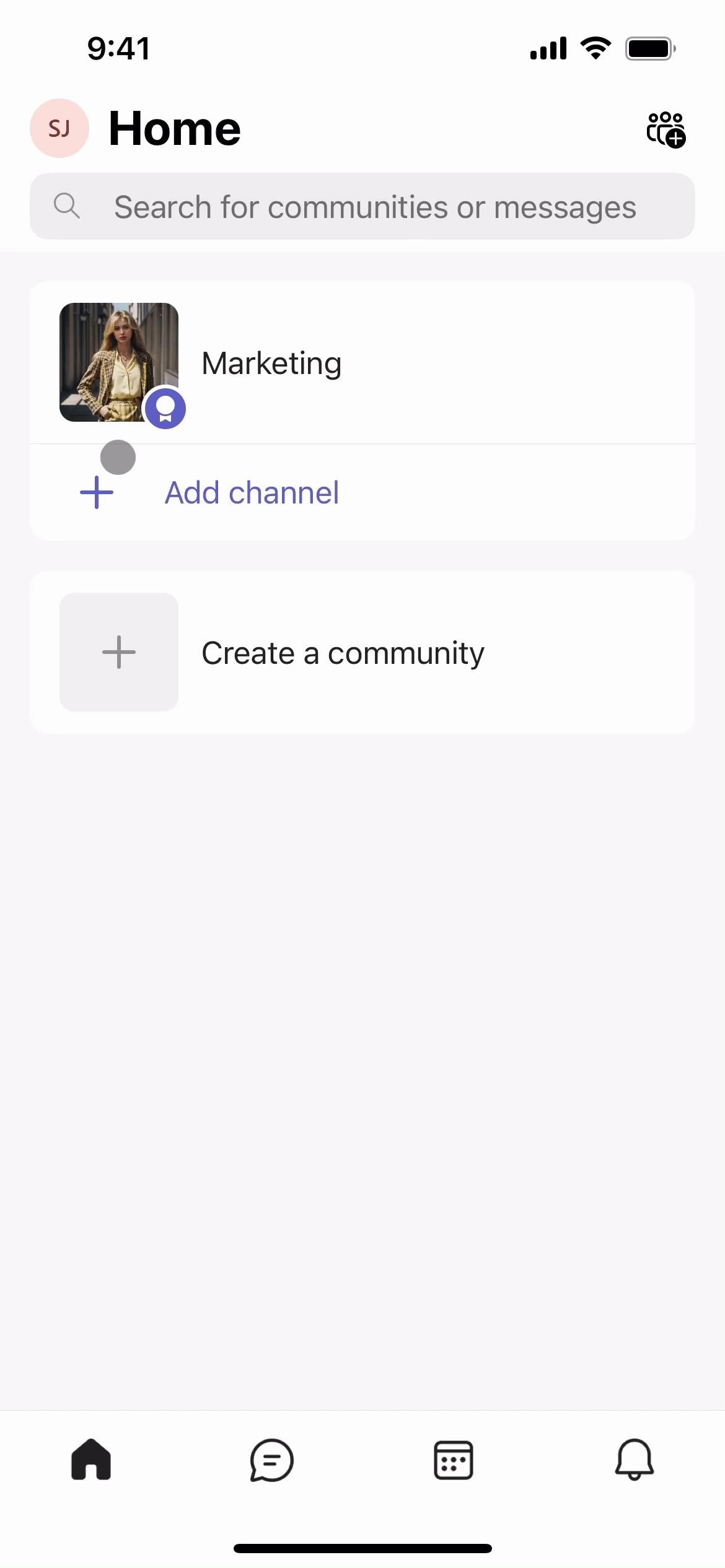Screen dimensions: 725x1568
Task: Tap the join or create community icon
Action: coord(666,129)
